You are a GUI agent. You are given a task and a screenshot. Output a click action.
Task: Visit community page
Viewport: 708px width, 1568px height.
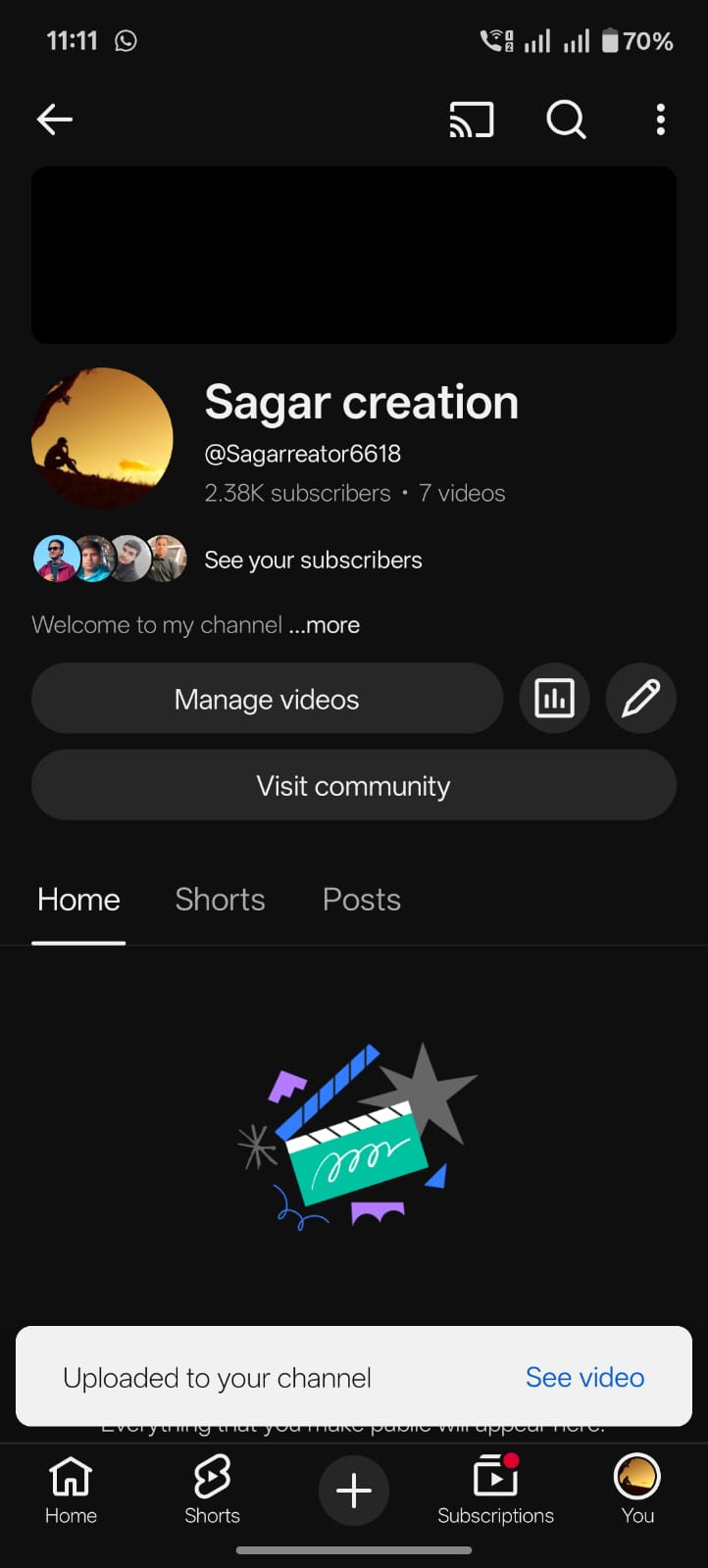point(353,785)
